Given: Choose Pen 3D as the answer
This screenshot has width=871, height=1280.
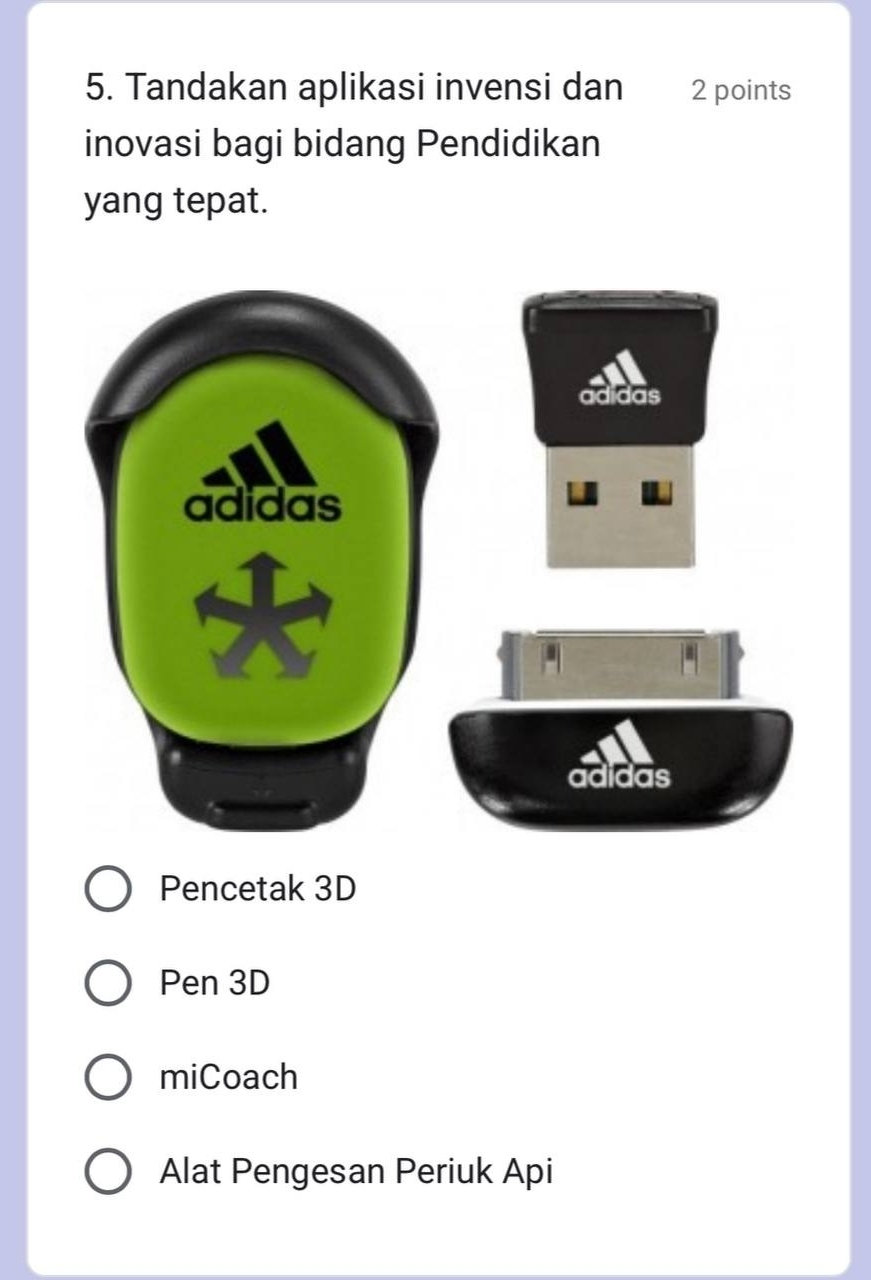Looking at the screenshot, I should 108,984.
